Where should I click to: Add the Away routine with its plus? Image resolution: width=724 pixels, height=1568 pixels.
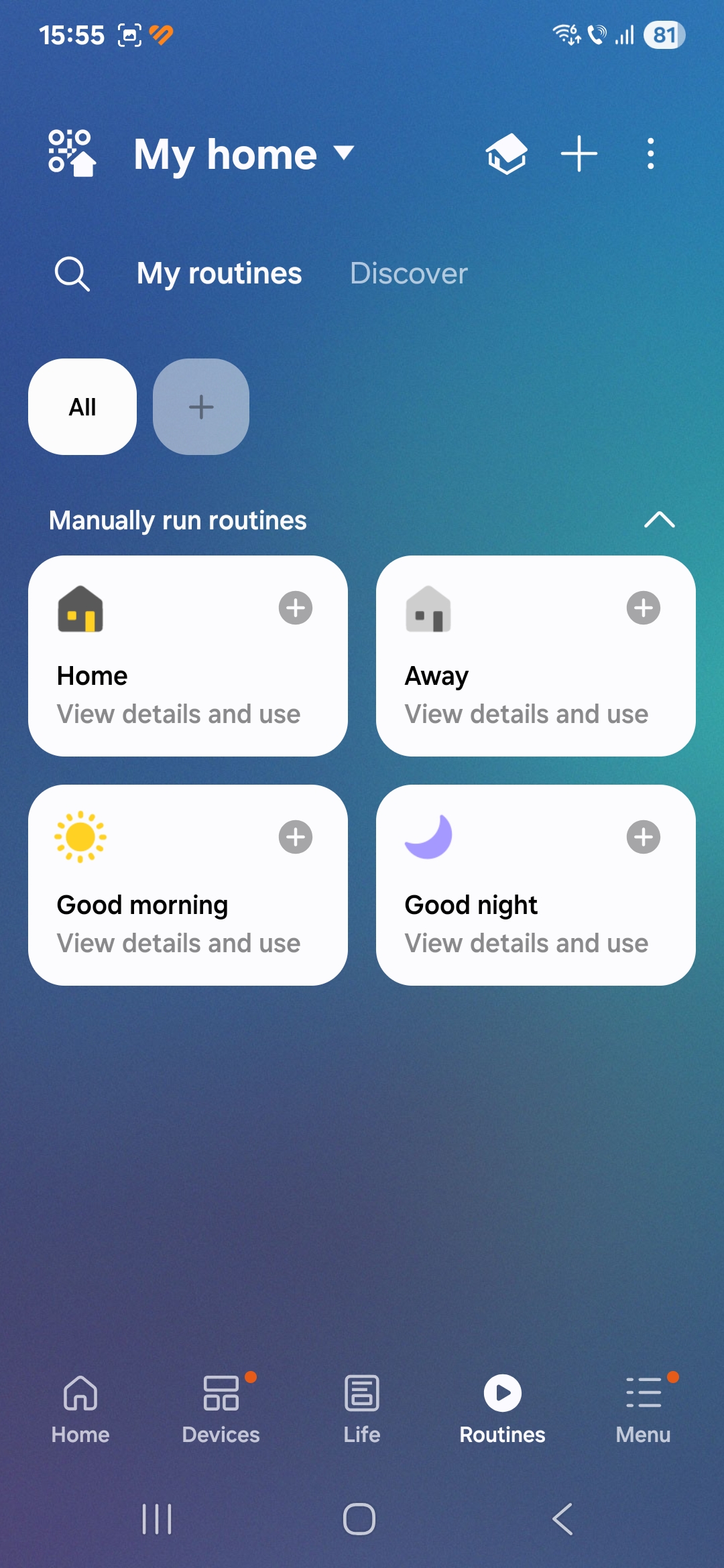644,608
